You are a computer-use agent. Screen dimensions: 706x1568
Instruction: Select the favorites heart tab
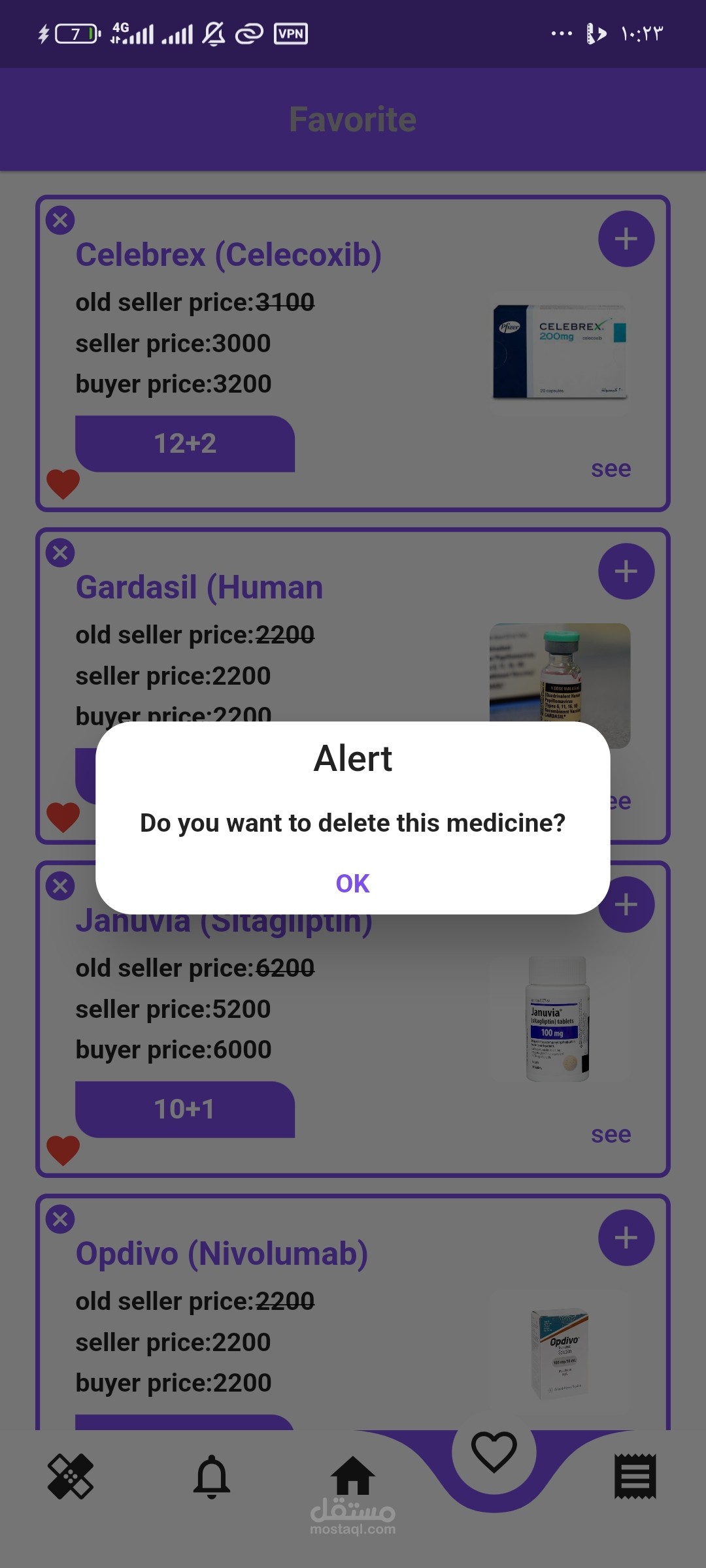click(494, 1452)
